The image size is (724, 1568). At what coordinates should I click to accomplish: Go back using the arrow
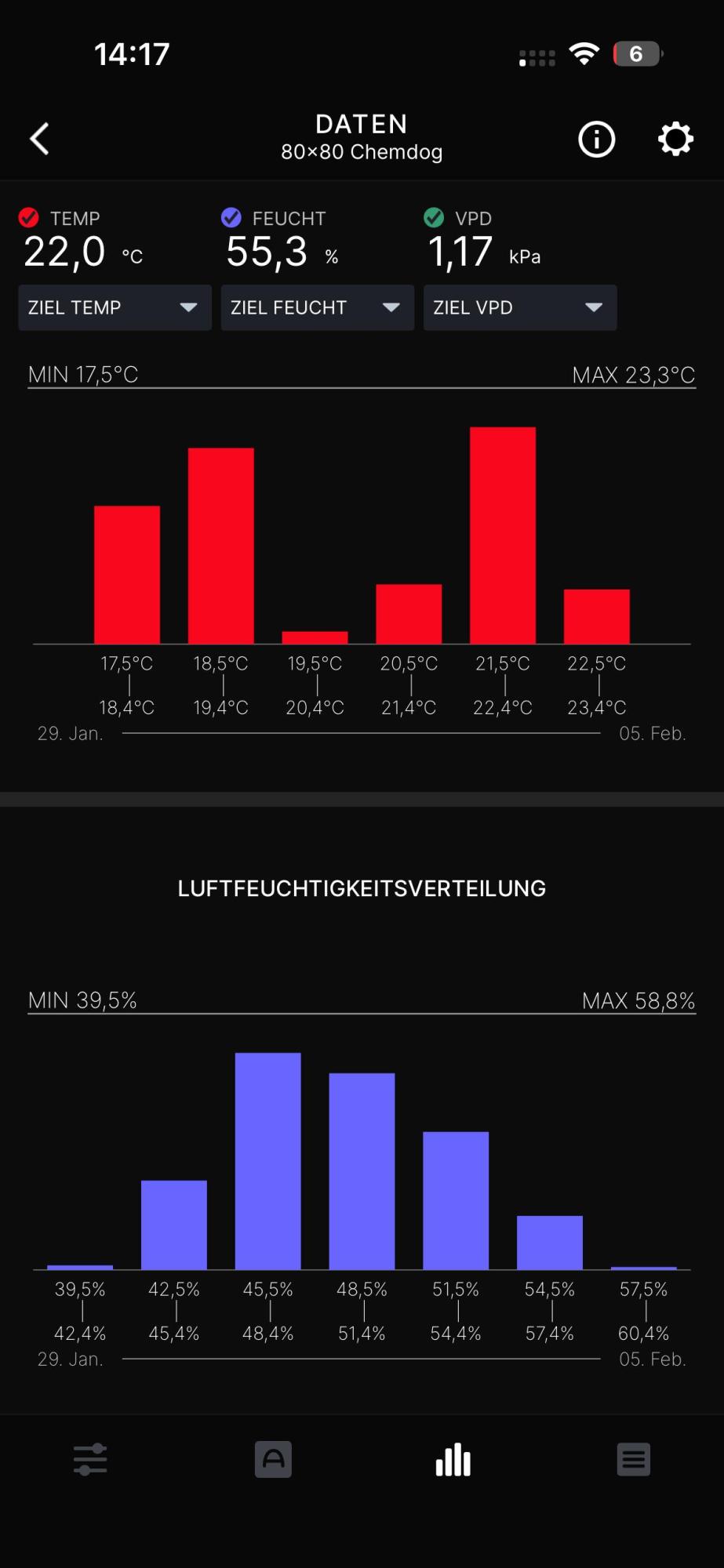(x=40, y=139)
